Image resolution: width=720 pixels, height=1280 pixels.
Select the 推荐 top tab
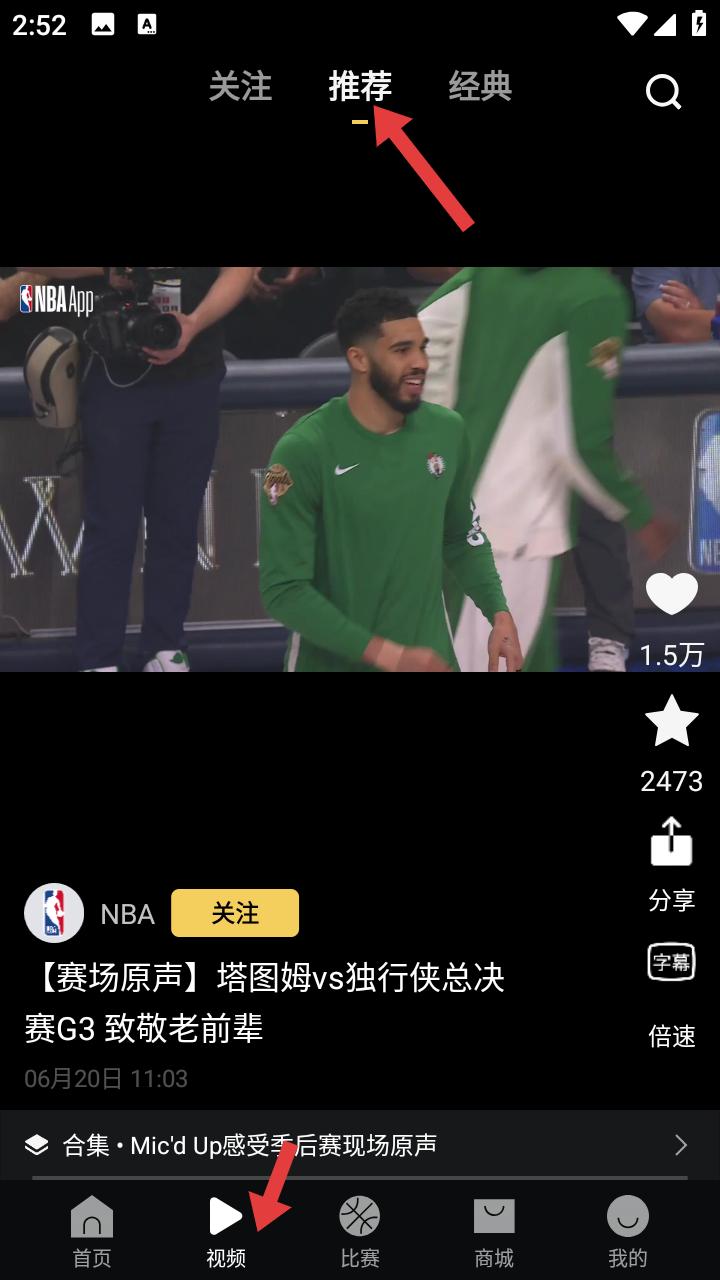tap(360, 87)
